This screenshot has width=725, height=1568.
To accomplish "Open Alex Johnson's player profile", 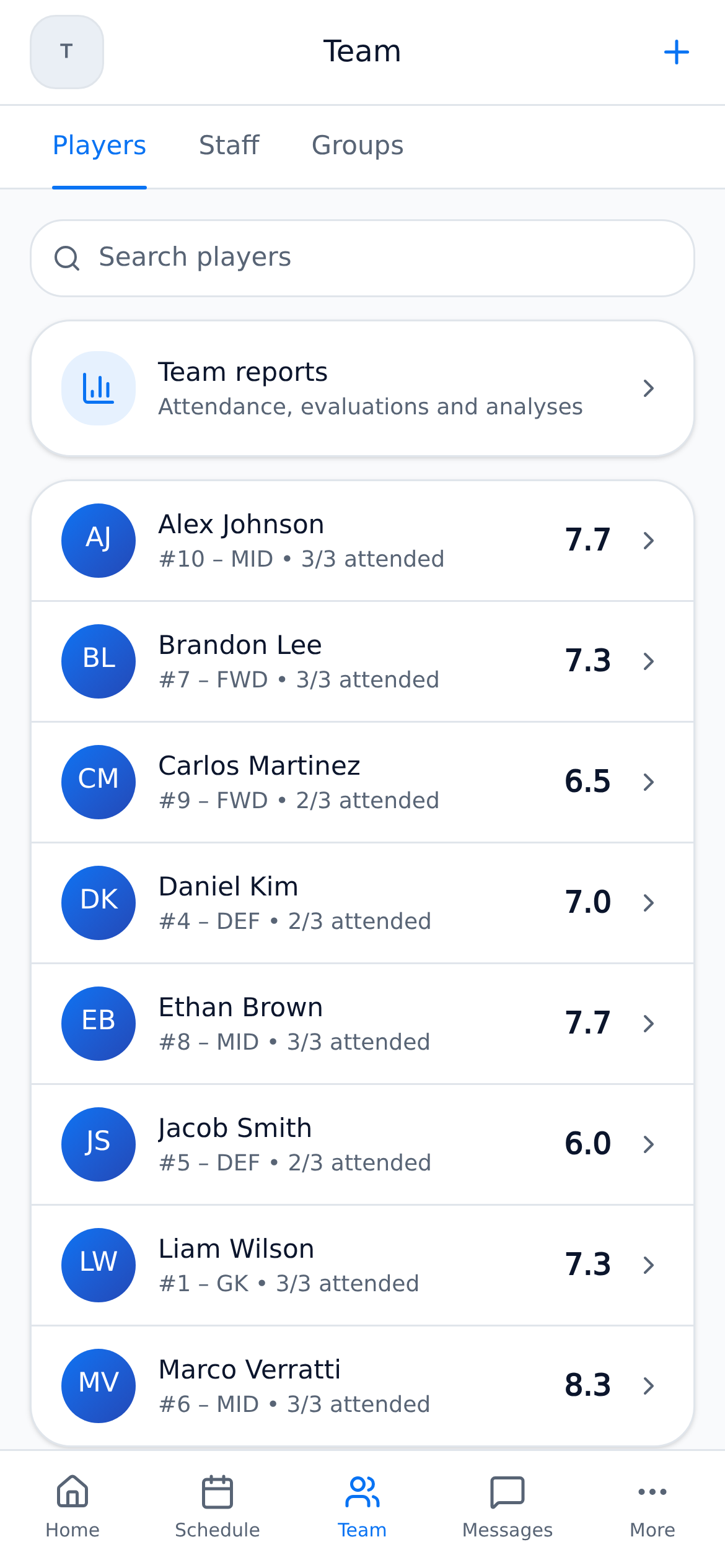I will point(362,541).
